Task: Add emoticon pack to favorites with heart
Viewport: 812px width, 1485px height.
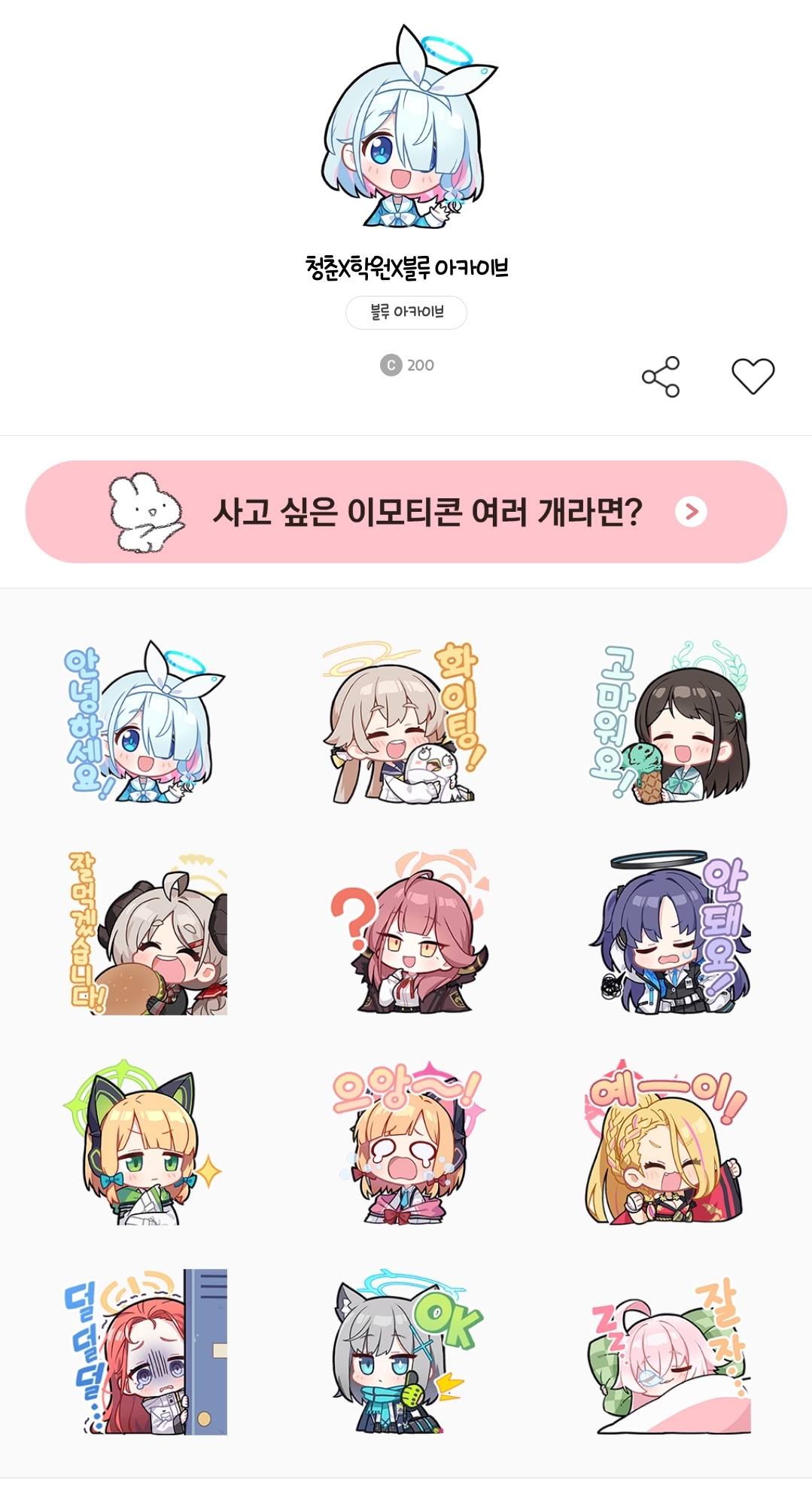Action: click(x=753, y=376)
